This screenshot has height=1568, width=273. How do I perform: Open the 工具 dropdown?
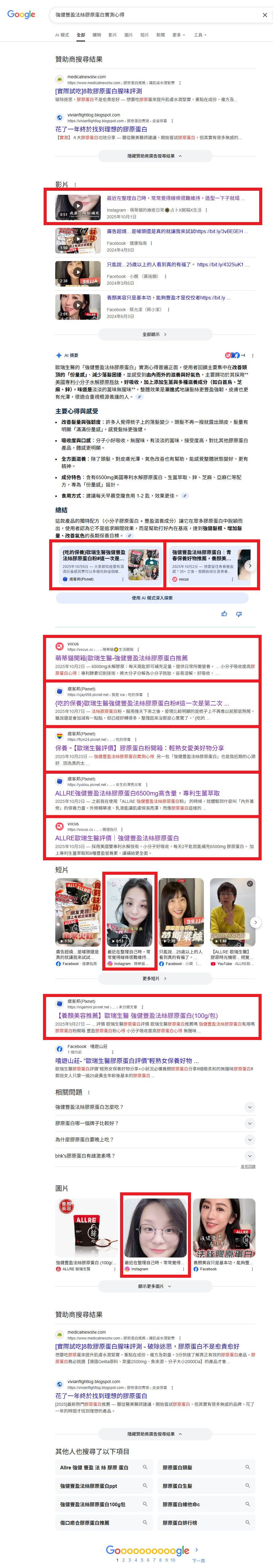point(199,35)
